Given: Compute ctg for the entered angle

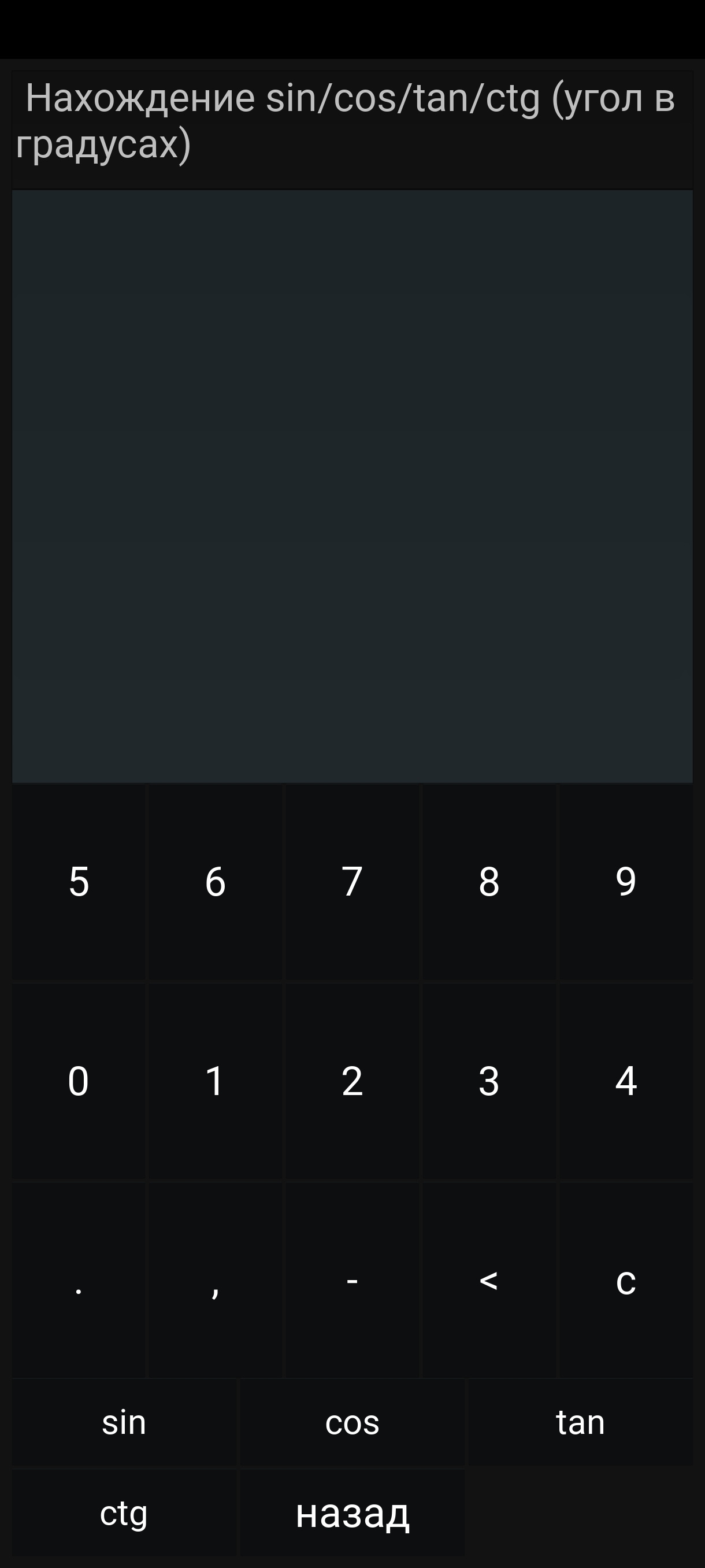Looking at the screenshot, I should pyautogui.click(x=124, y=1513).
